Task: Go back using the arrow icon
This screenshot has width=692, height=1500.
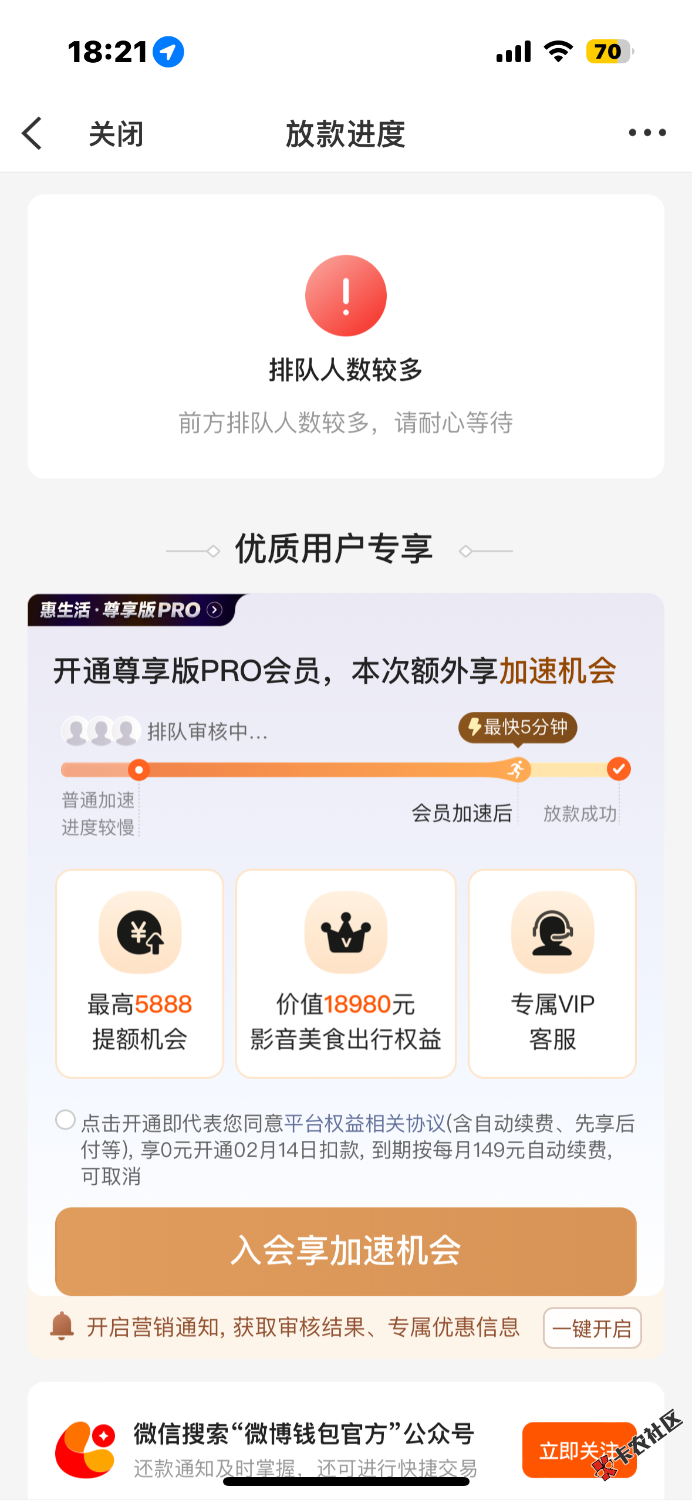Action: [33, 133]
